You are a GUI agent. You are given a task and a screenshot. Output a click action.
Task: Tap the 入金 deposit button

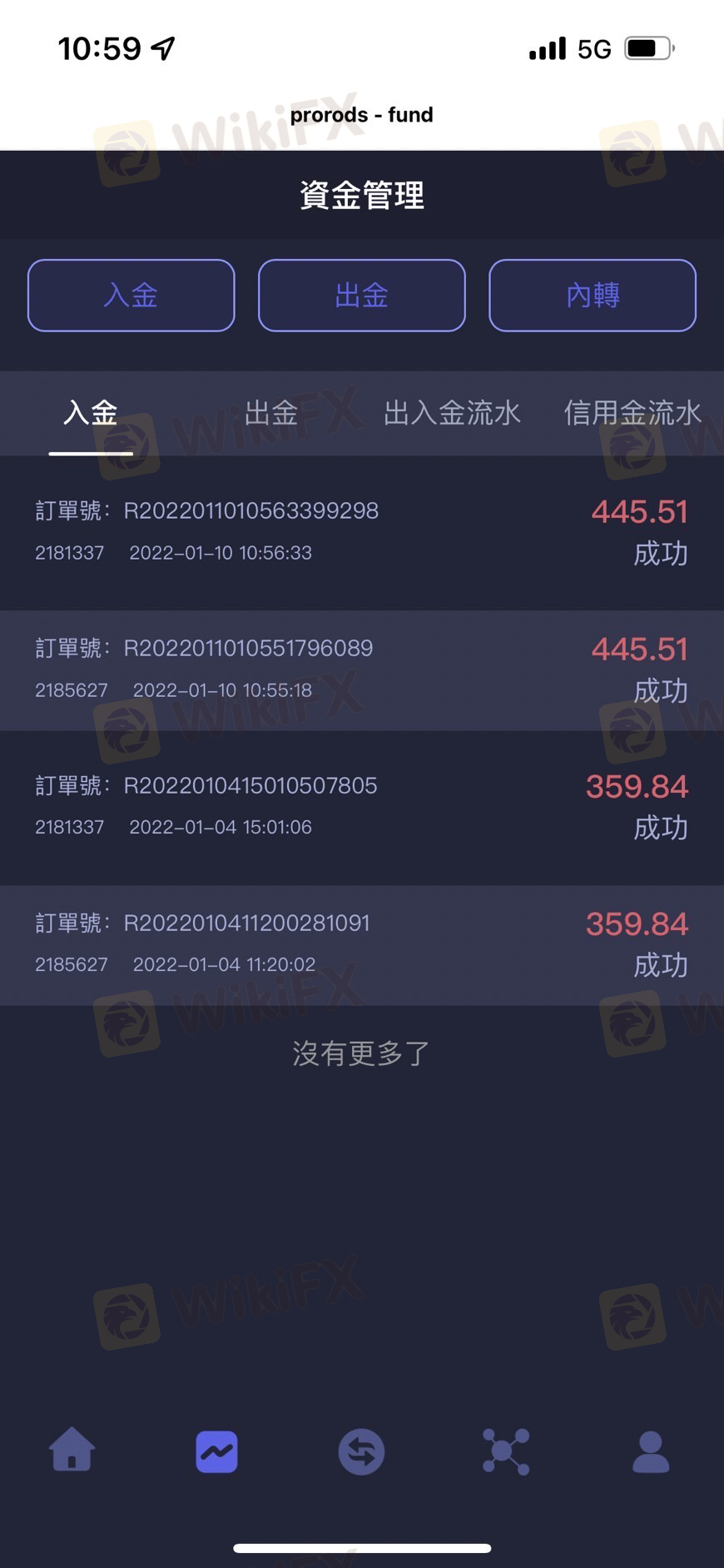coord(131,296)
